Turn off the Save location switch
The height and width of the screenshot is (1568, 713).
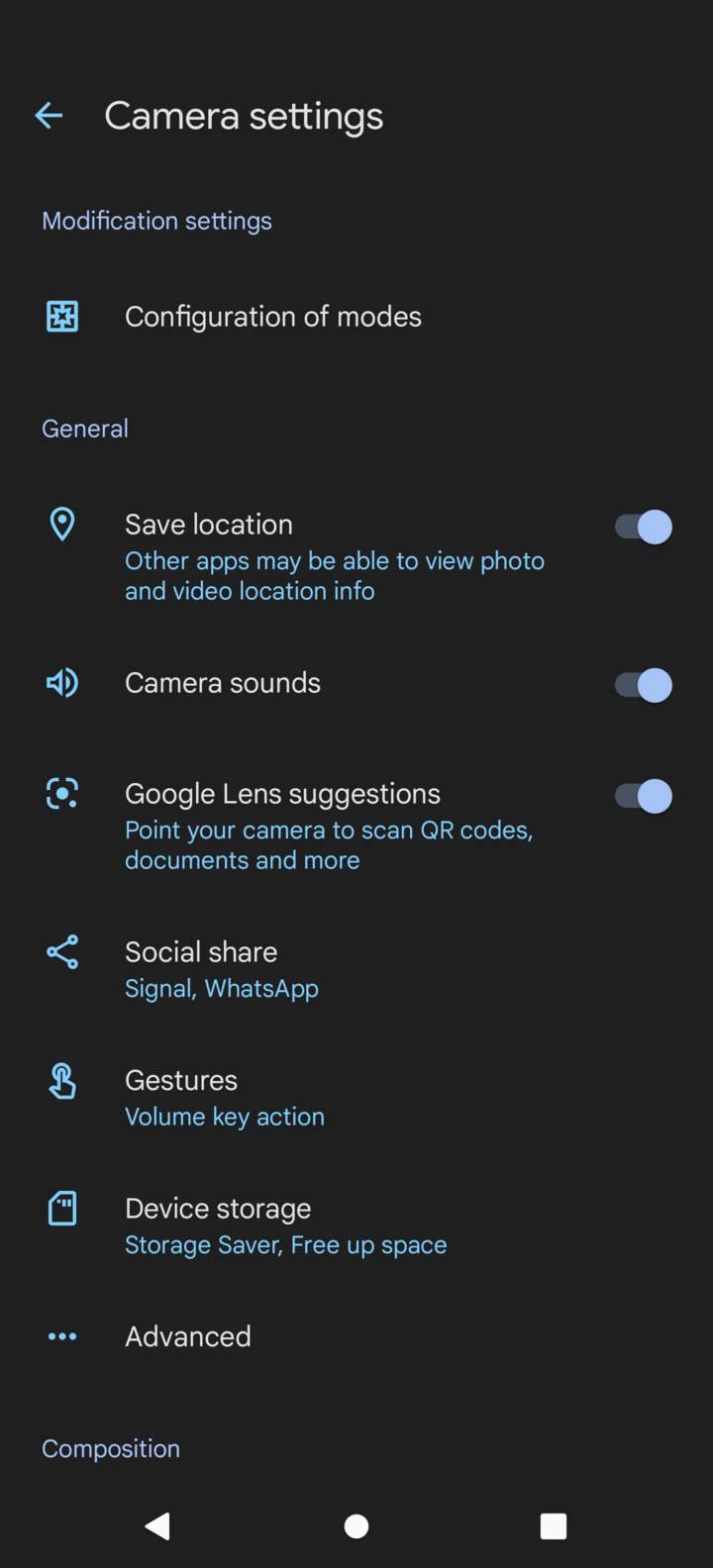pyautogui.click(x=643, y=527)
